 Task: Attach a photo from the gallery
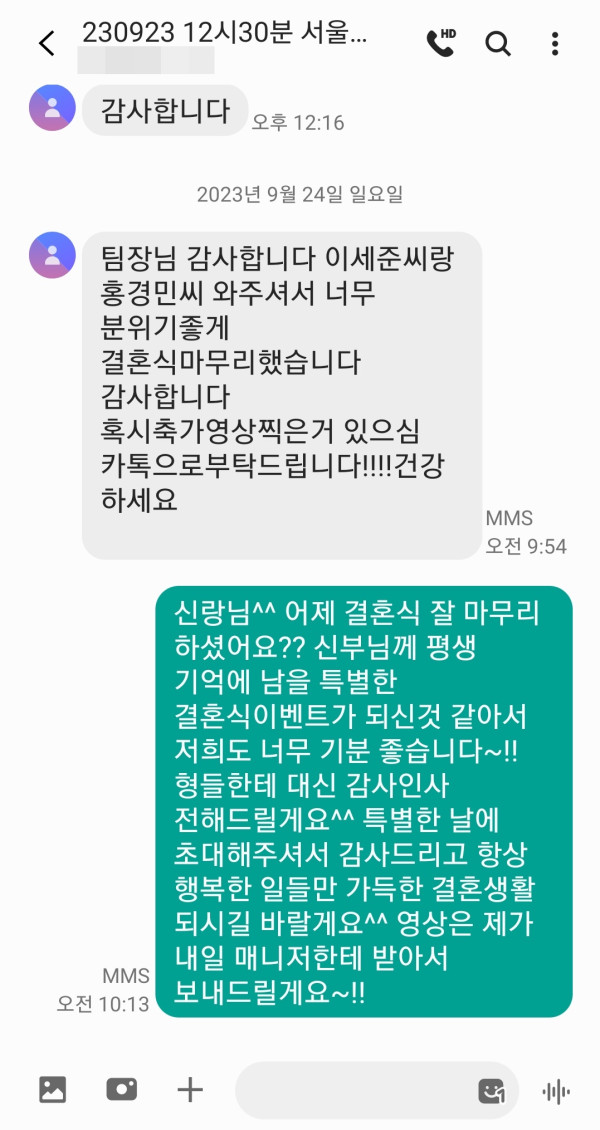click(52, 1089)
